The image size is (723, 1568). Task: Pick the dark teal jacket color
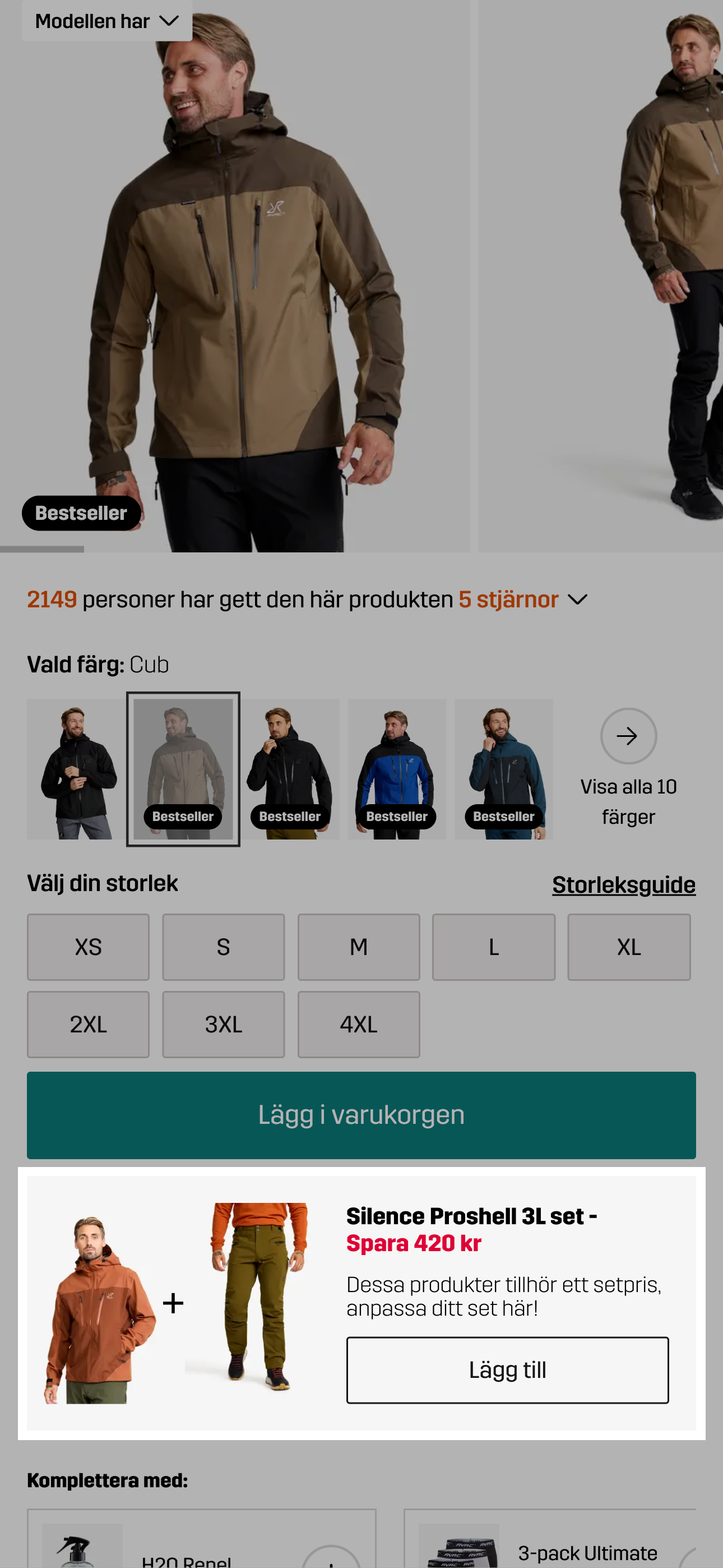coord(504,769)
